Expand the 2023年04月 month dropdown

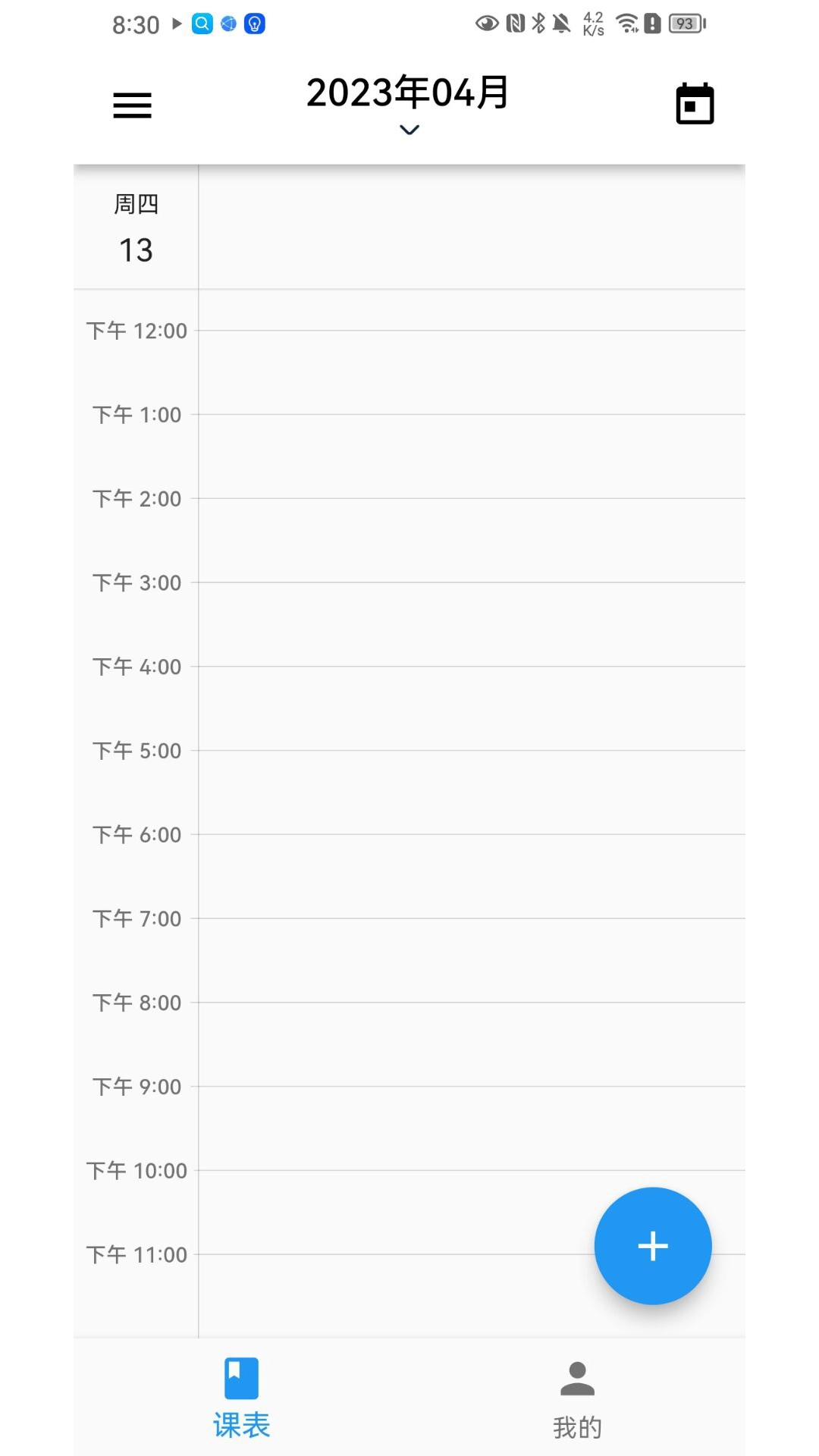tap(408, 105)
